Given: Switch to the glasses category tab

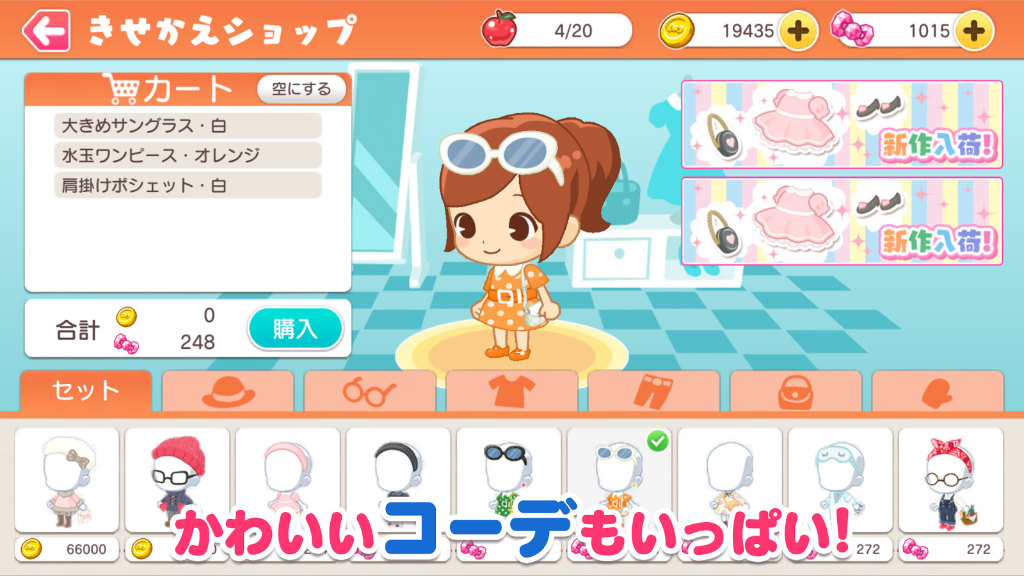Looking at the screenshot, I should [x=370, y=392].
